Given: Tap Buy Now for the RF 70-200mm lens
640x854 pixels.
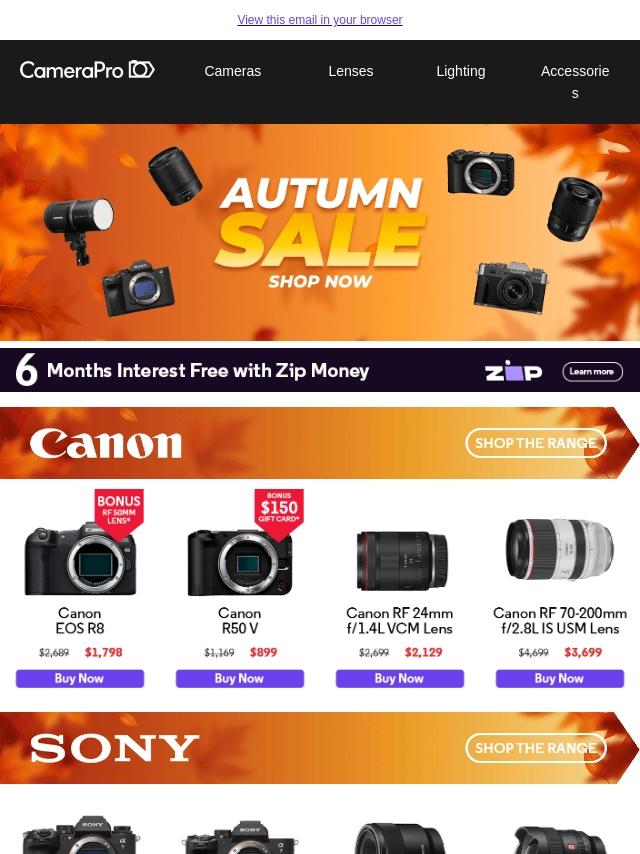Looking at the screenshot, I should point(560,678).
